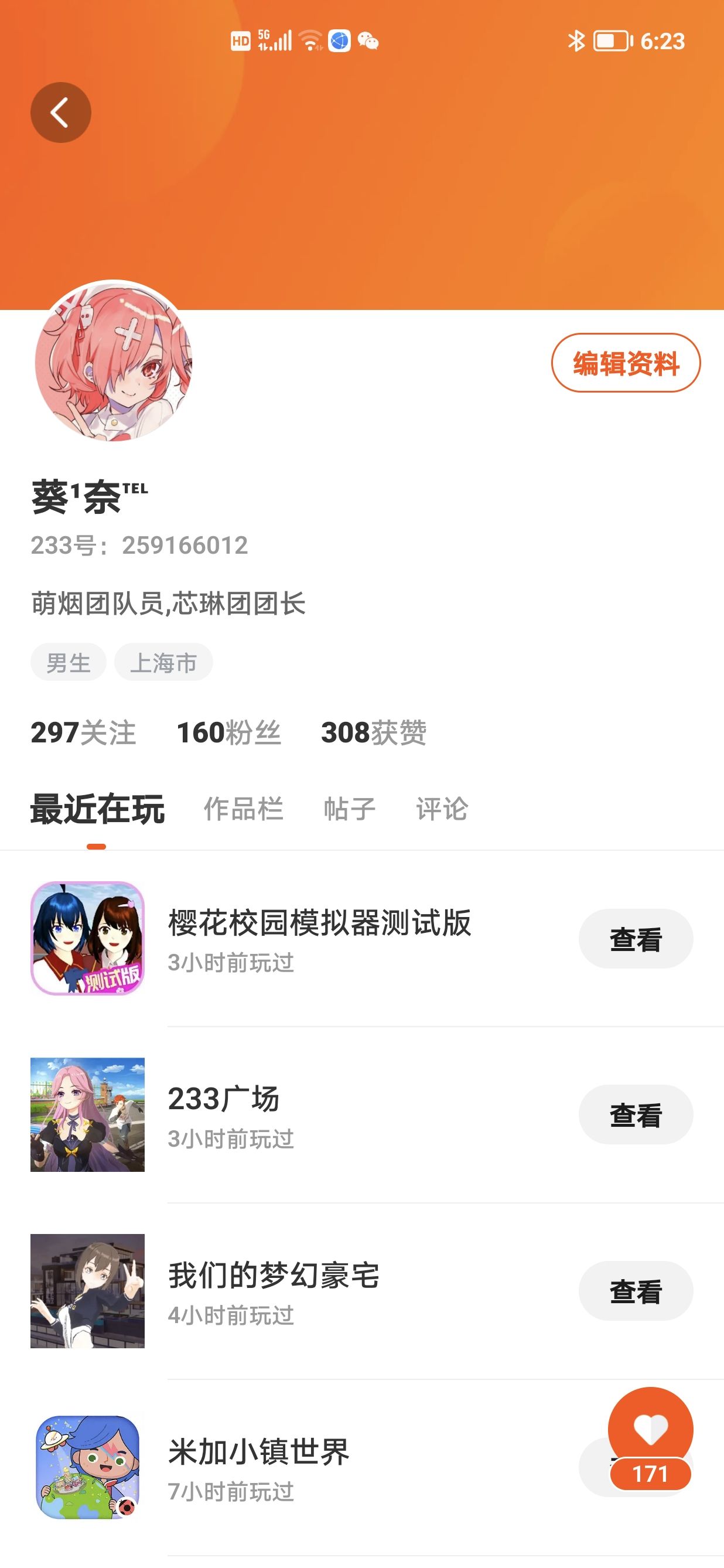Switch to the 作品栏 tab
Screen dimensions: 724x1568
(x=243, y=809)
